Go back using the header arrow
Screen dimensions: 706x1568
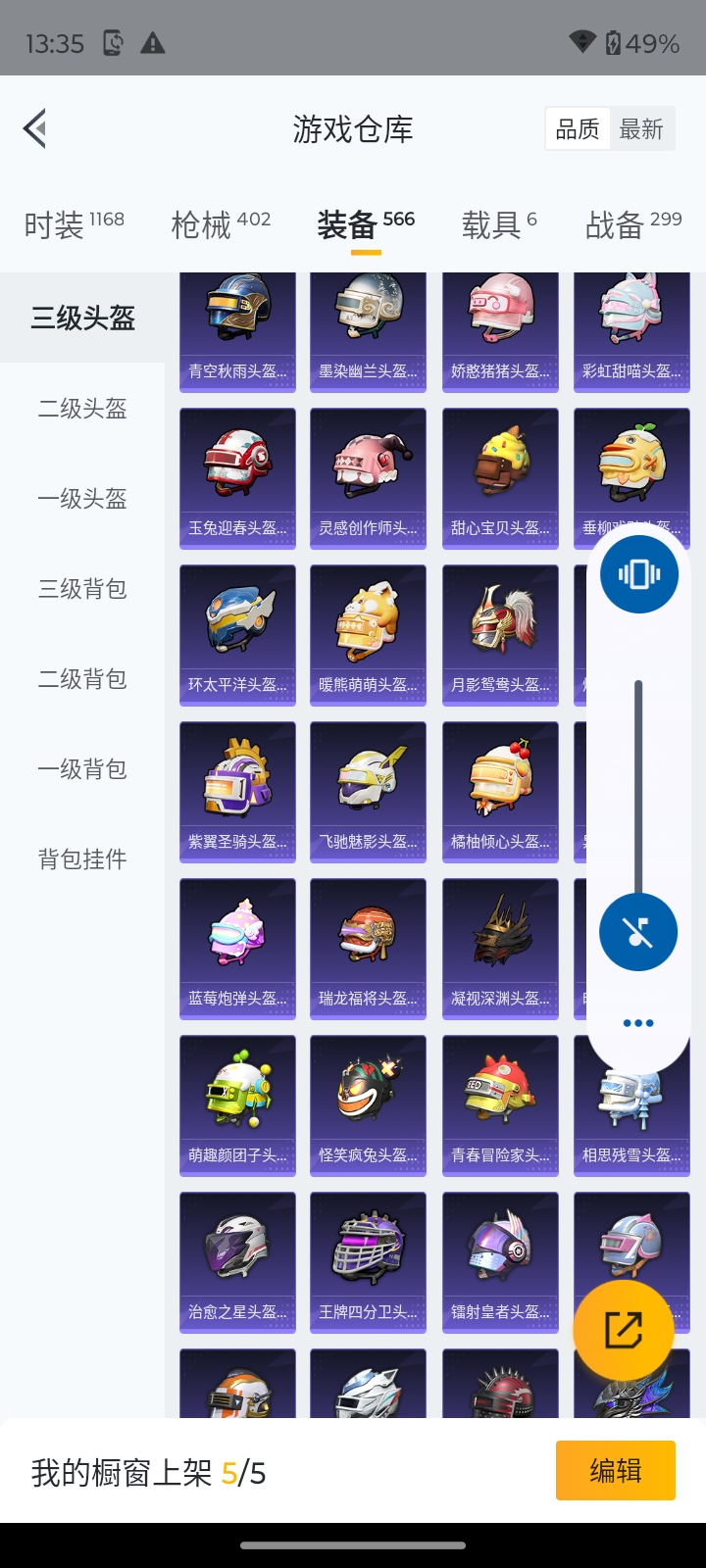click(x=35, y=128)
